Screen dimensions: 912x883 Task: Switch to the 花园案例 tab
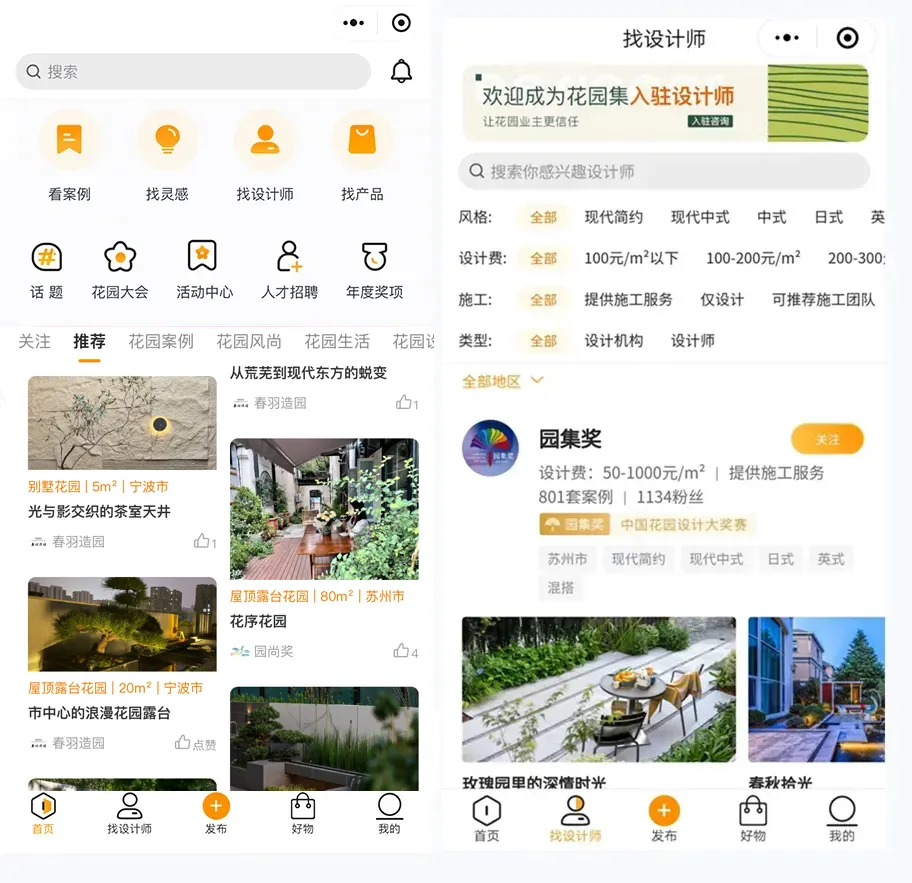pos(160,341)
